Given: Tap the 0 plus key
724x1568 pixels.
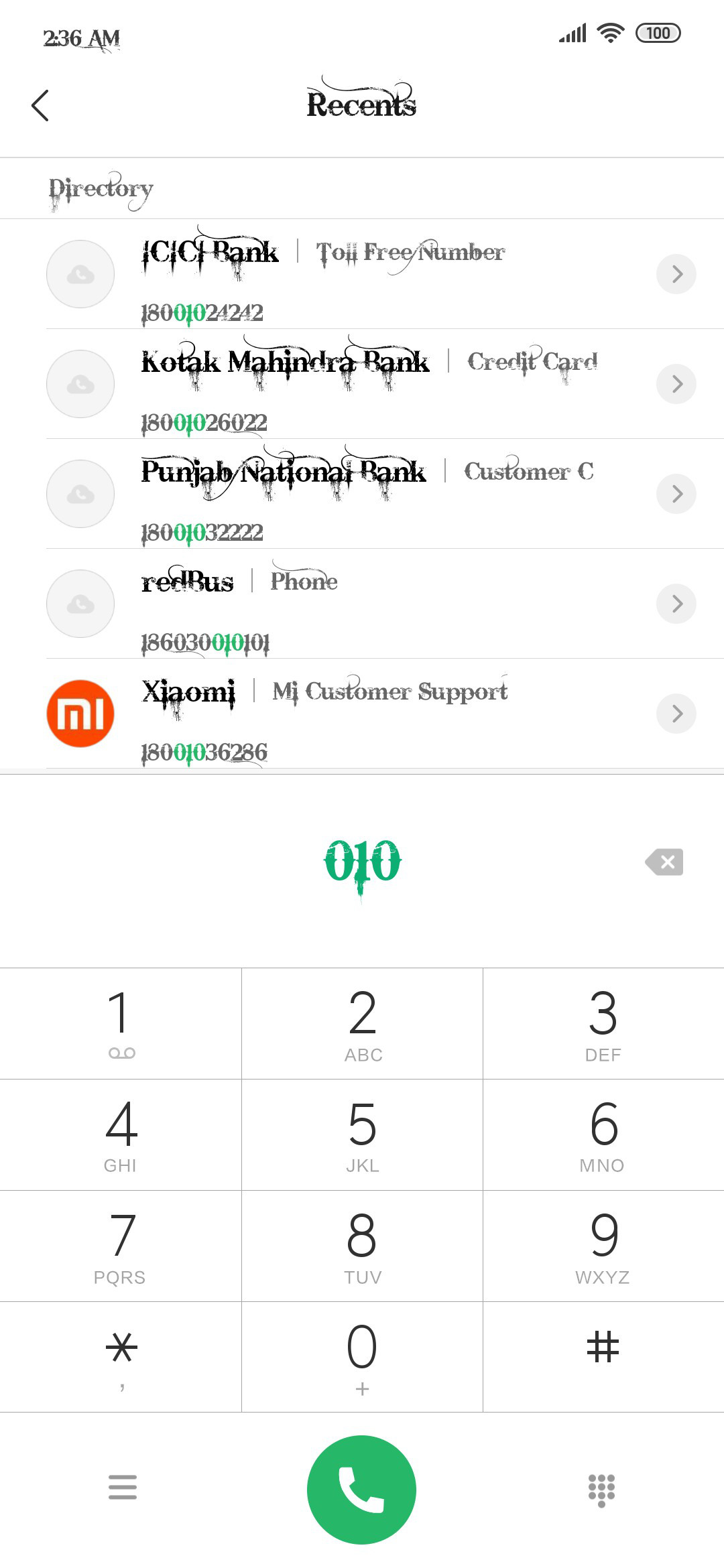Looking at the screenshot, I should tap(362, 1358).
